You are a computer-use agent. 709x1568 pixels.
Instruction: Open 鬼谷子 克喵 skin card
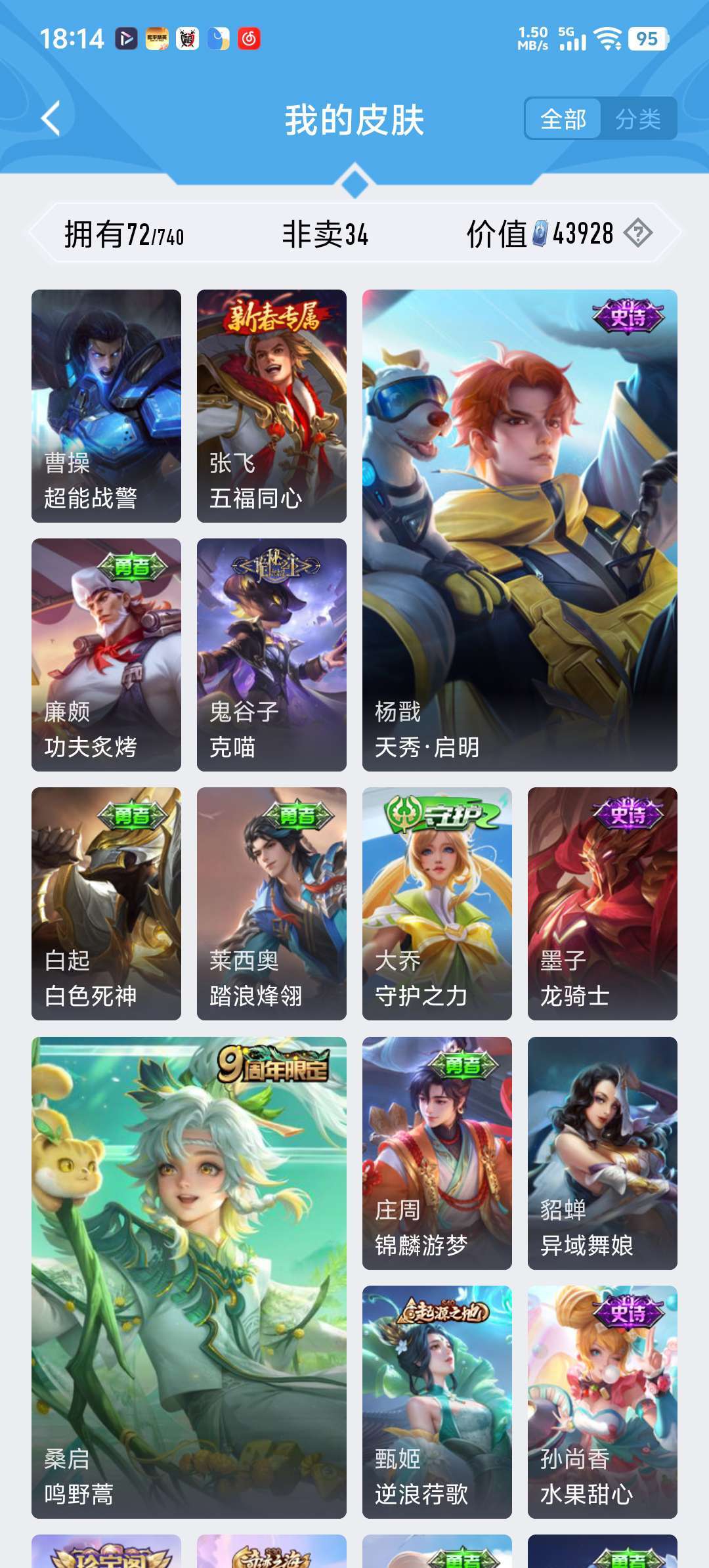click(272, 655)
